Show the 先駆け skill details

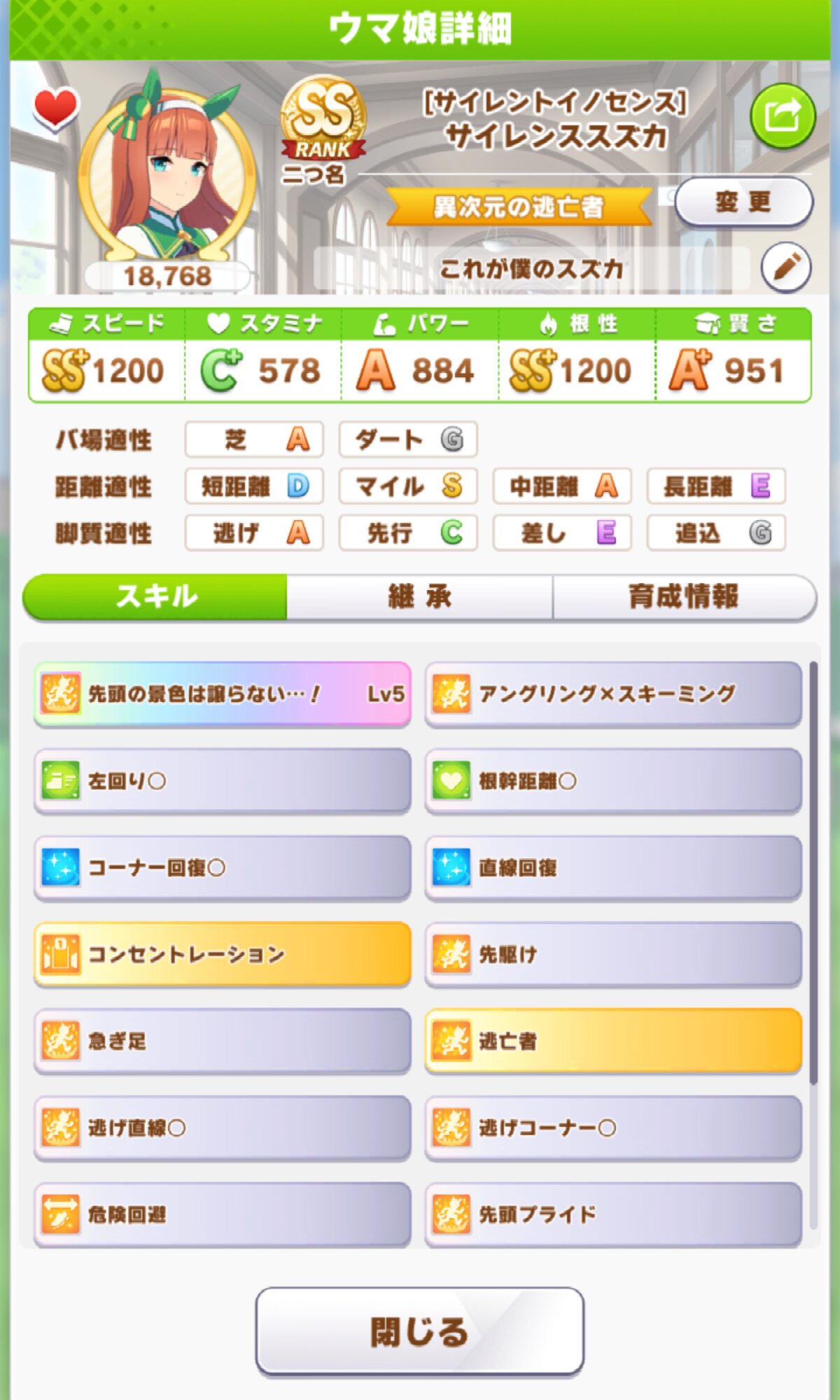point(613,954)
